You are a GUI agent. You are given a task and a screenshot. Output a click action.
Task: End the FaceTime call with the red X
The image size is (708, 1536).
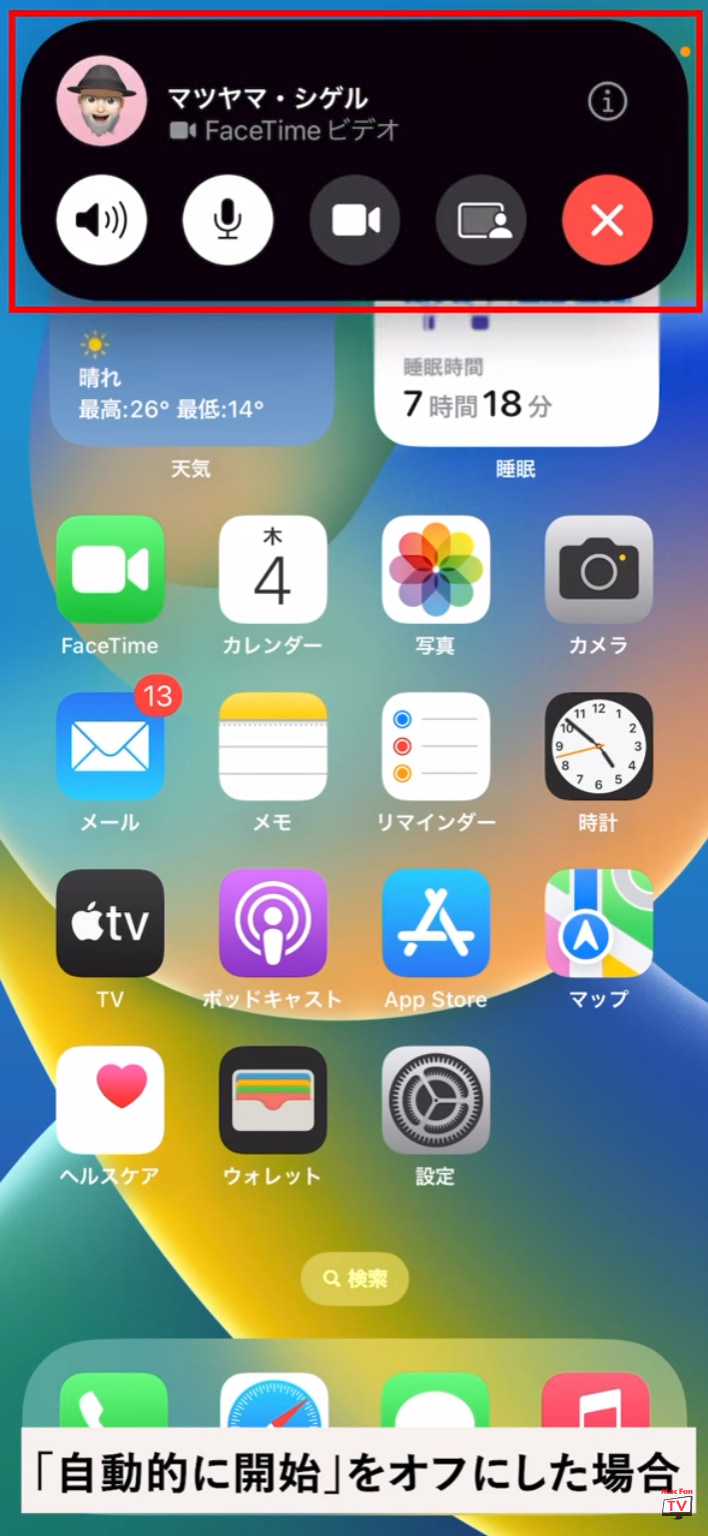(607, 219)
